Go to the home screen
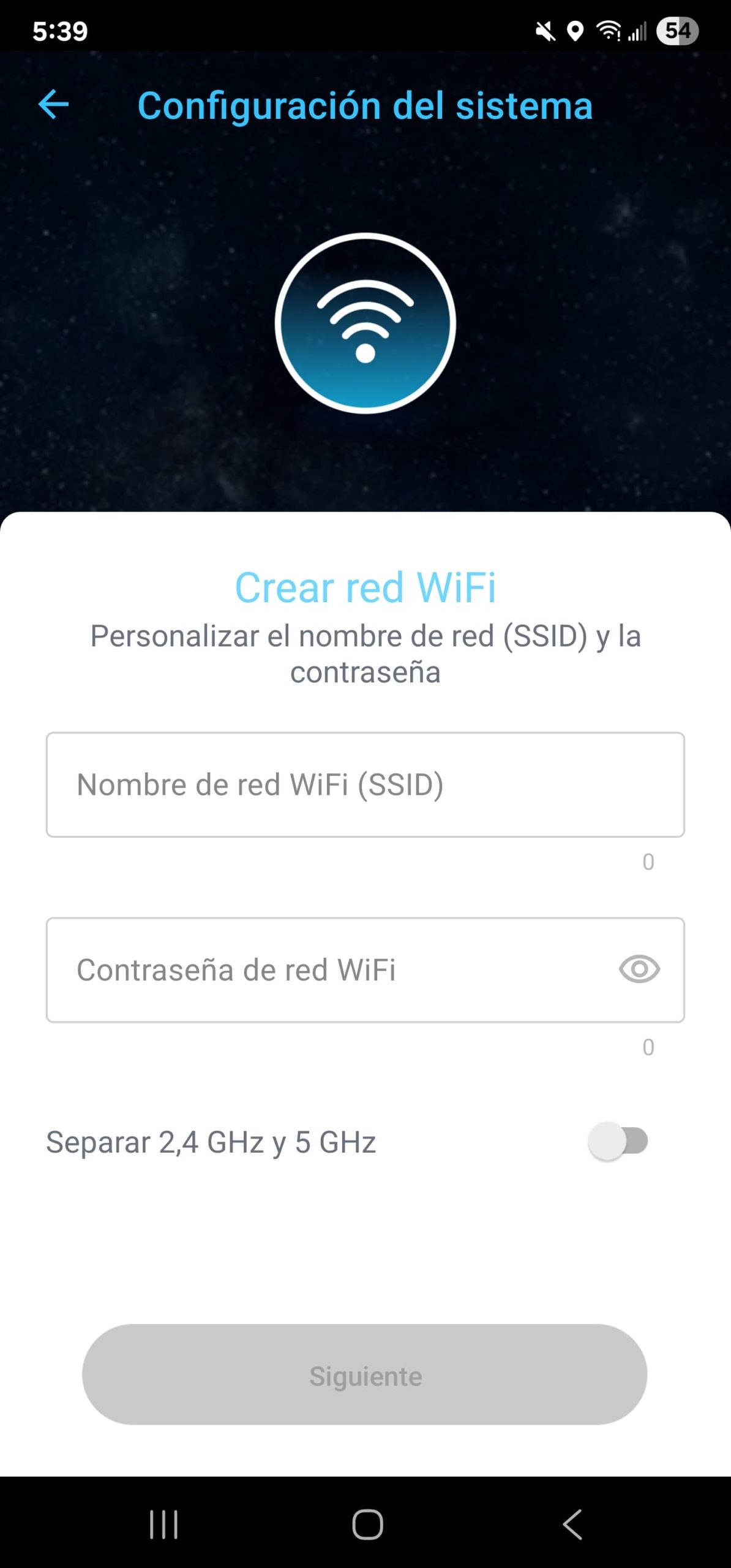Image resolution: width=731 pixels, height=1568 pixels. click(x=367, y=1525)
